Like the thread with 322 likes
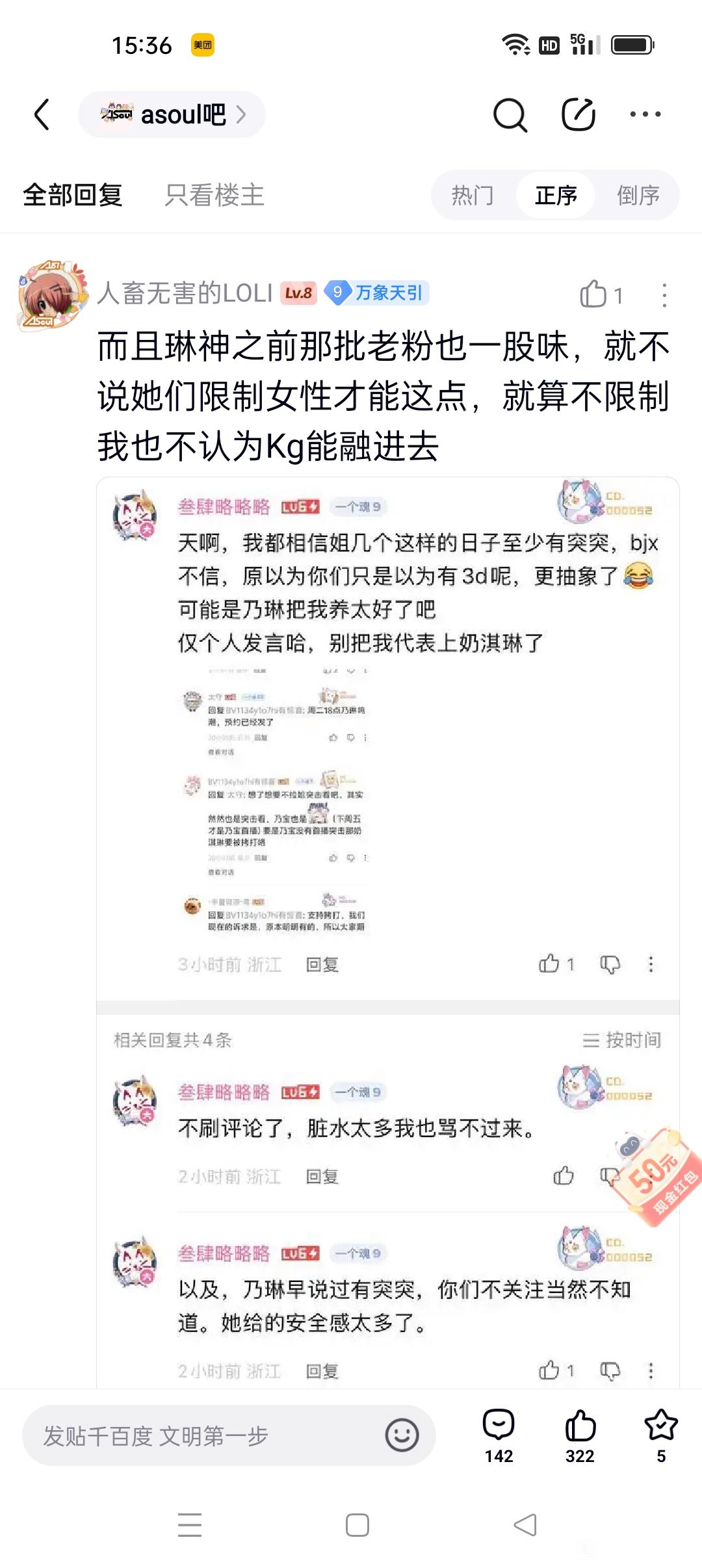702x1568 pixels. point(580,1435)
